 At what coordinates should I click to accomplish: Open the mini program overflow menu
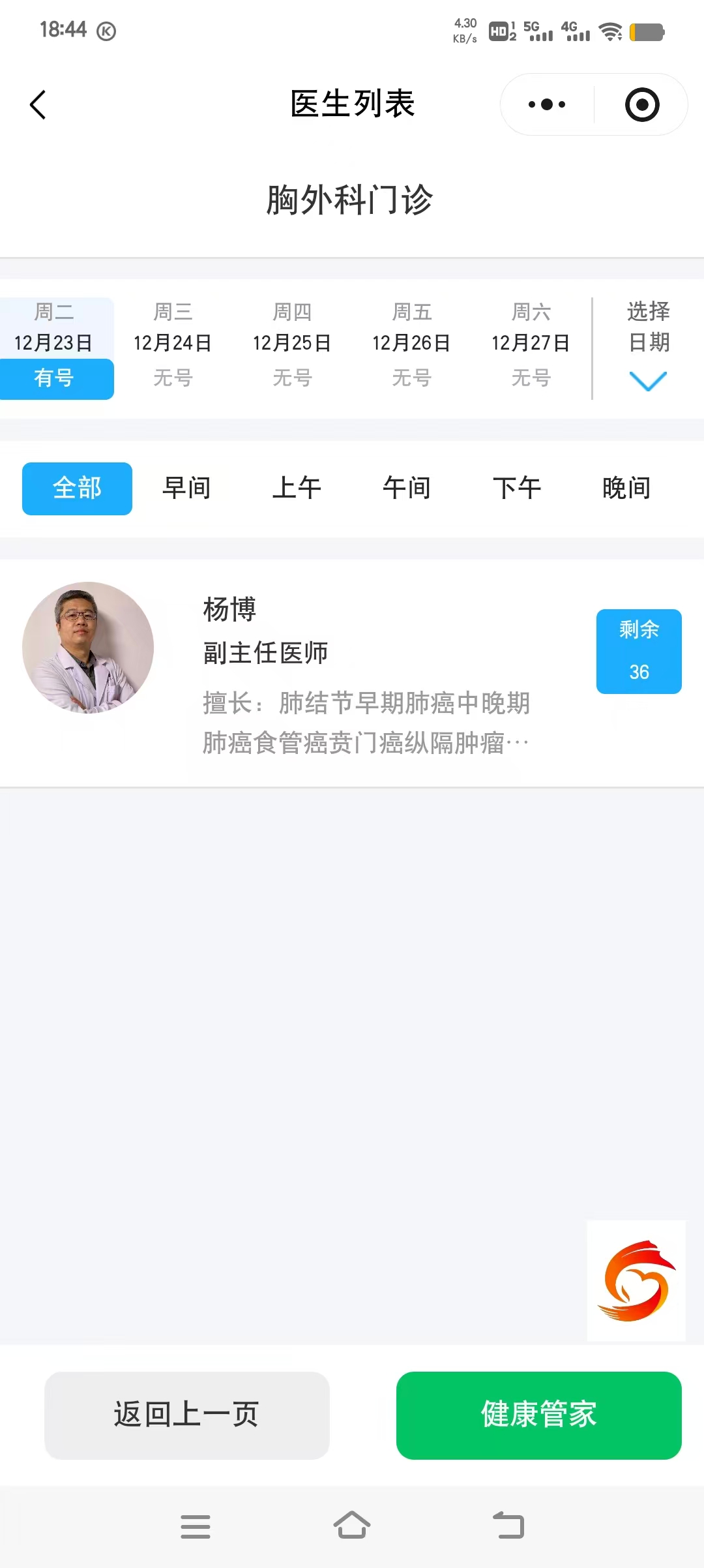click(x=547, y=104)
